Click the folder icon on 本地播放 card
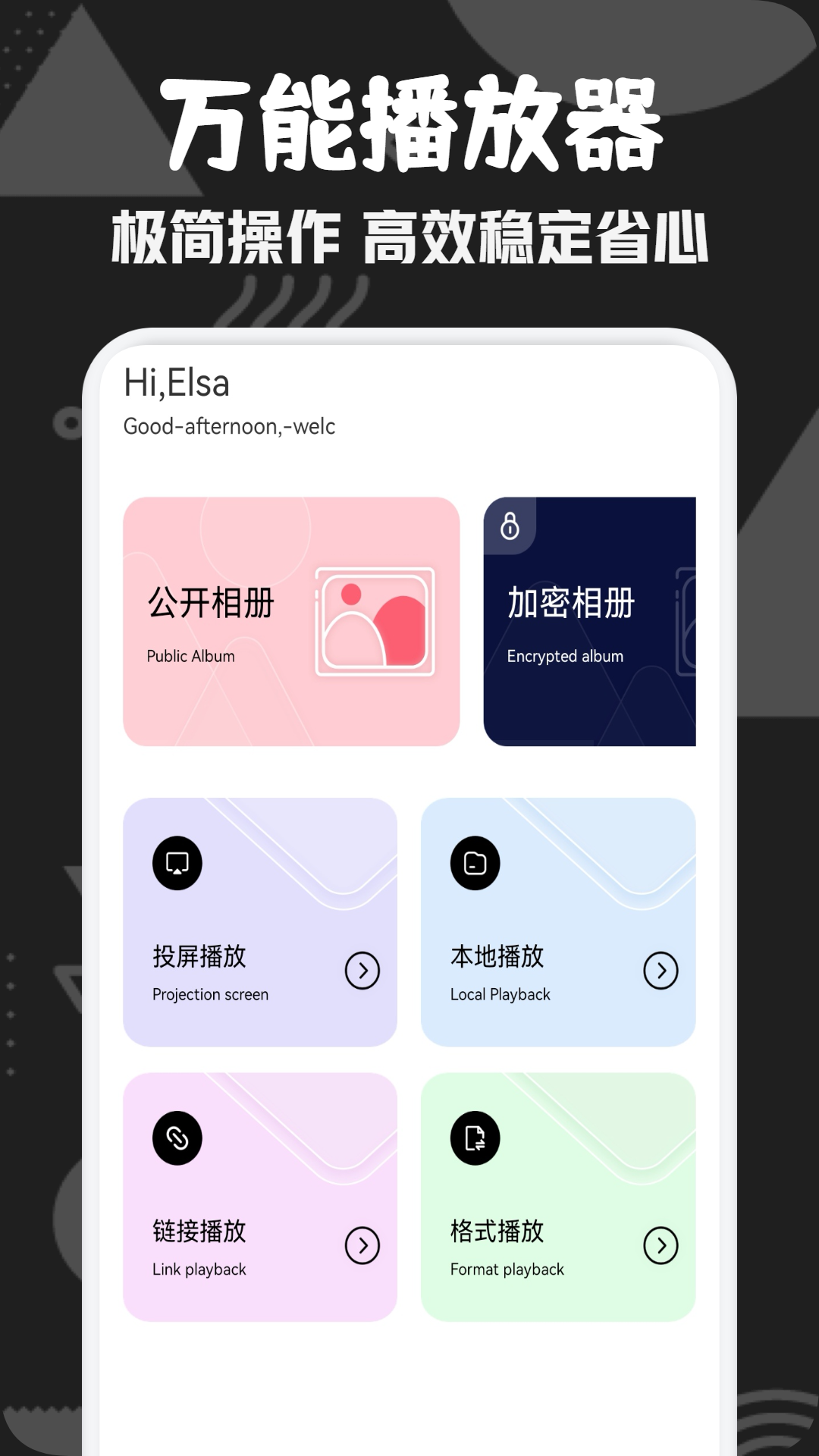The height and width of the screenshot is (1456, 819). click(474, 863)
